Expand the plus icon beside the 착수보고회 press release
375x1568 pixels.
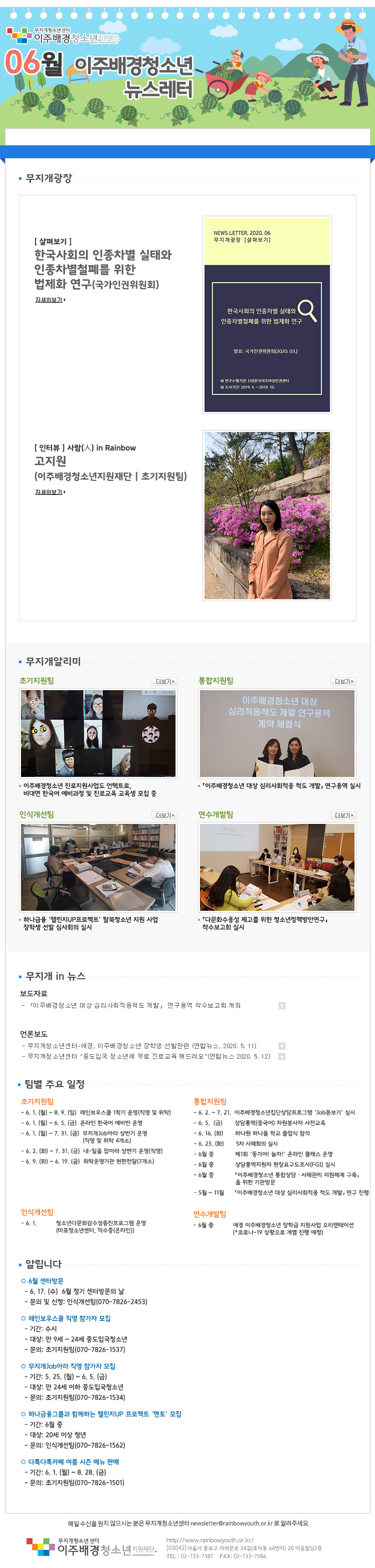281,1006
